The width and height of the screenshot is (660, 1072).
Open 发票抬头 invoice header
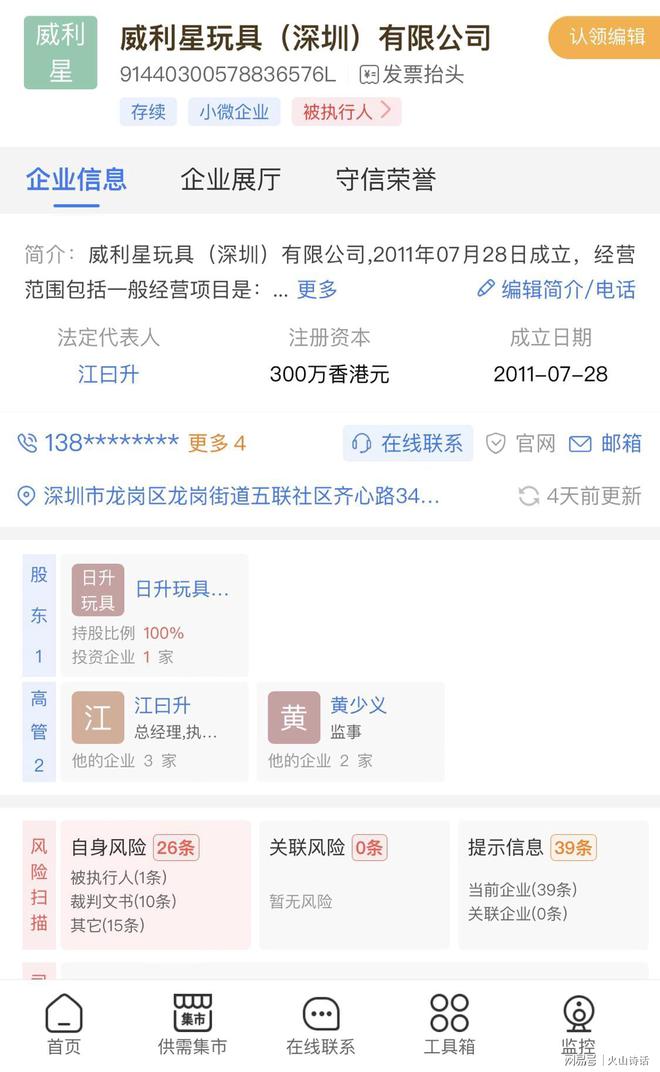pyautogui.click(x=412, y=75)
